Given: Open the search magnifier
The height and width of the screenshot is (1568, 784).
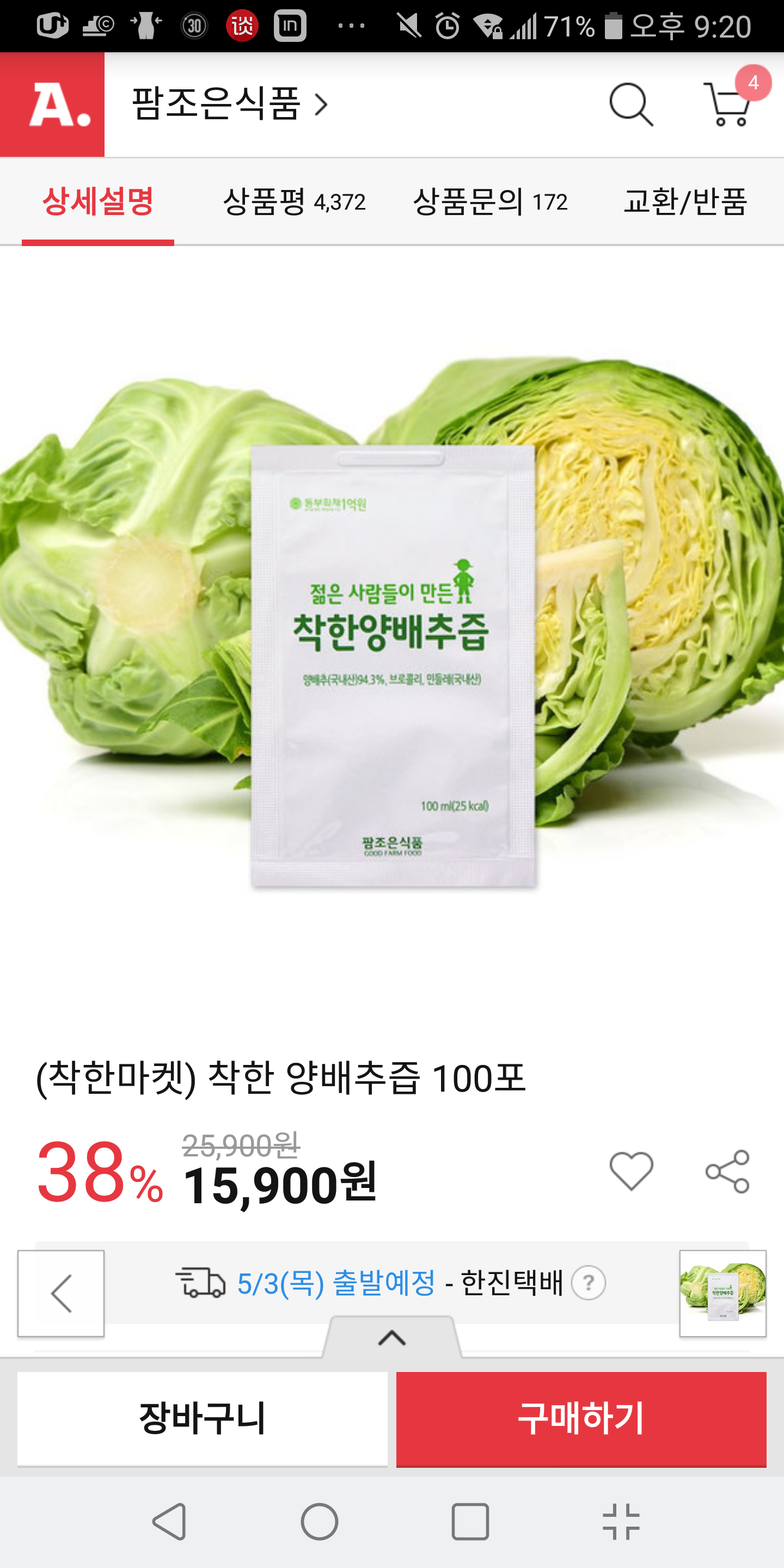Looking at the screenshot, I should [630, 105].
